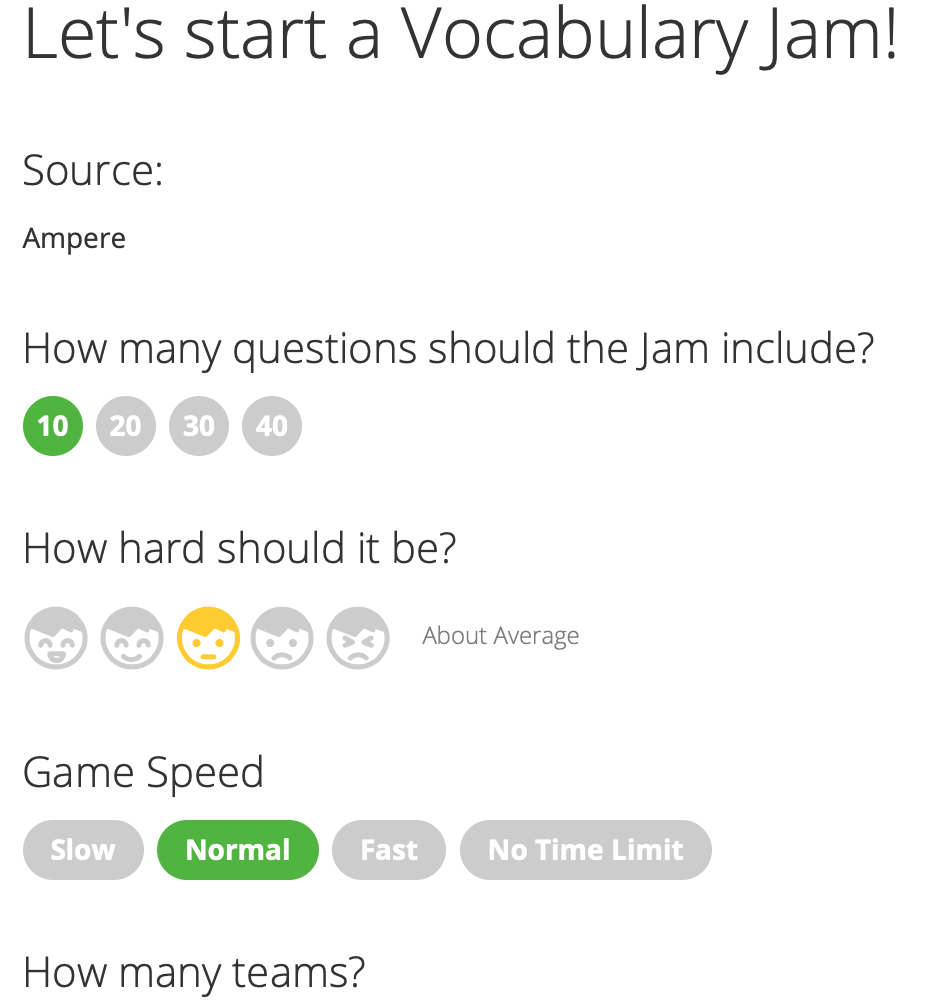Switch game speed to Fast

[x=389, y=850]
